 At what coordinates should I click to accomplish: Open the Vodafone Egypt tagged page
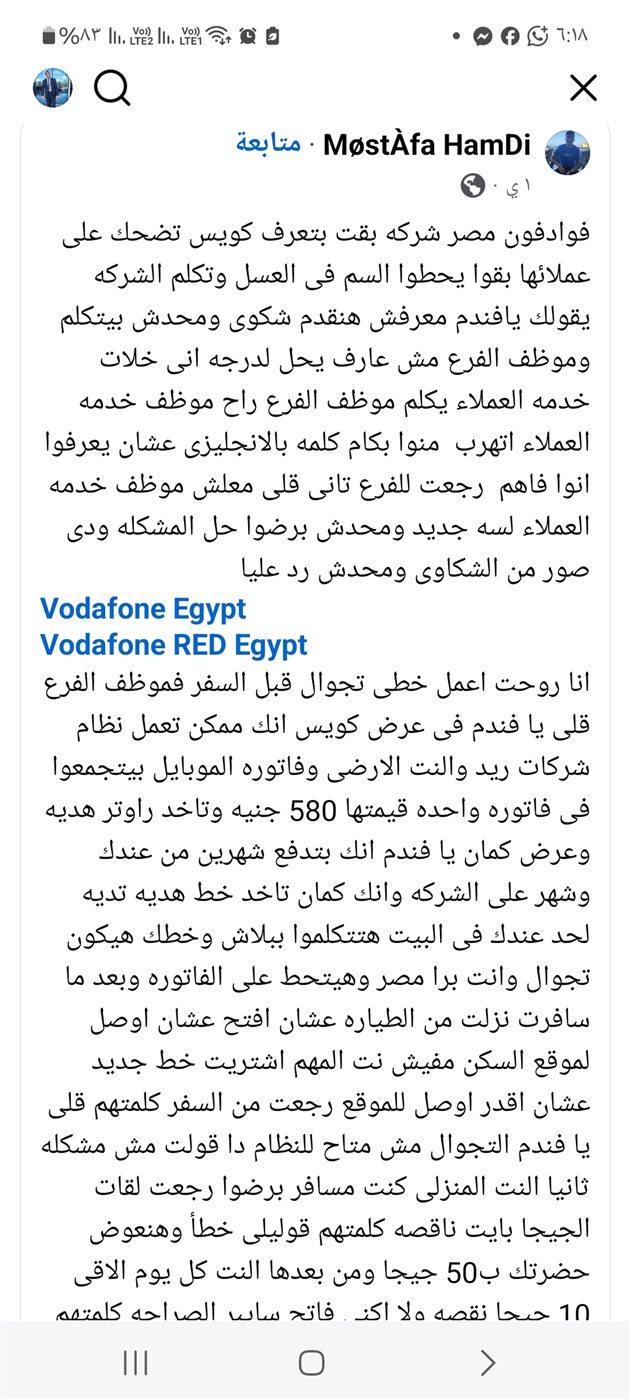point(143,609)
